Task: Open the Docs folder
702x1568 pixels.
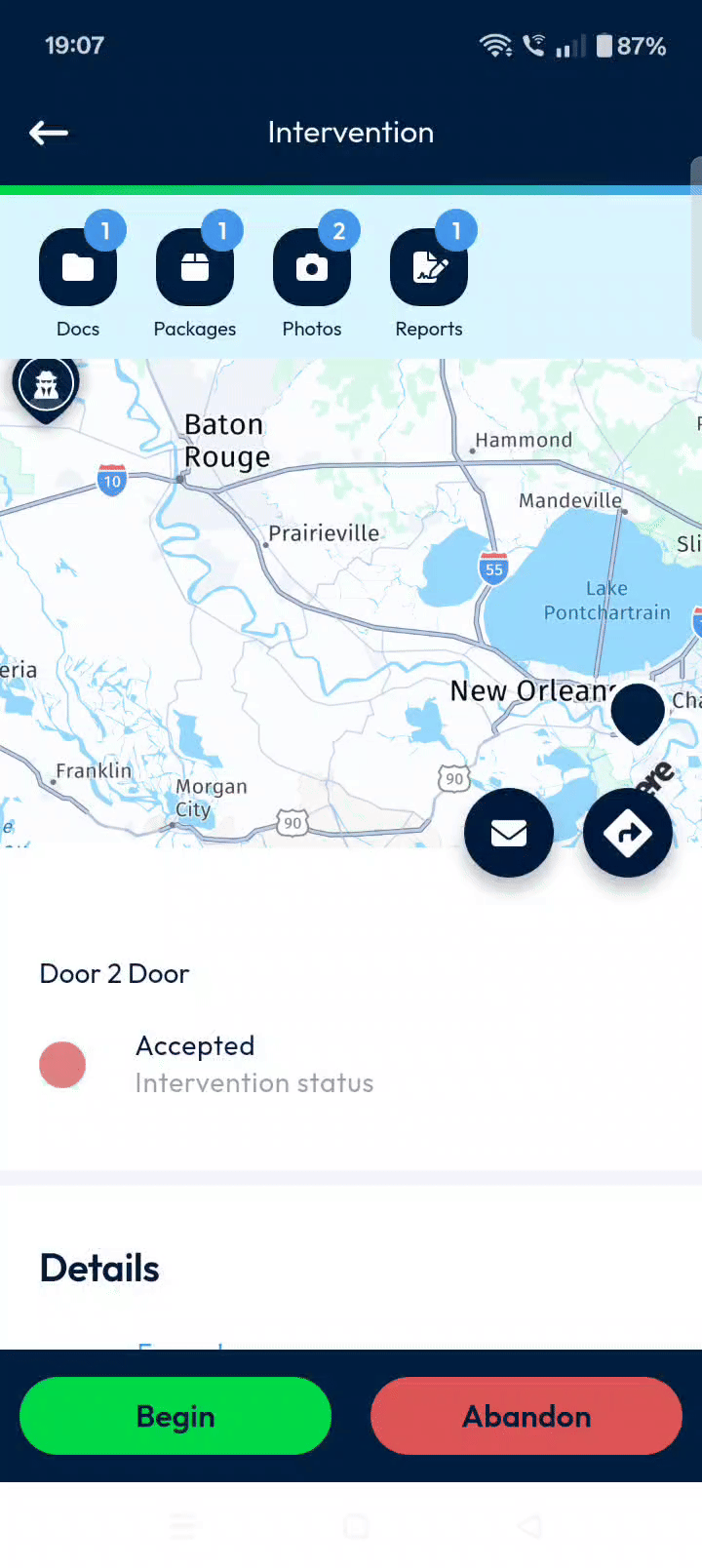Action: click(x=78, y=268)
